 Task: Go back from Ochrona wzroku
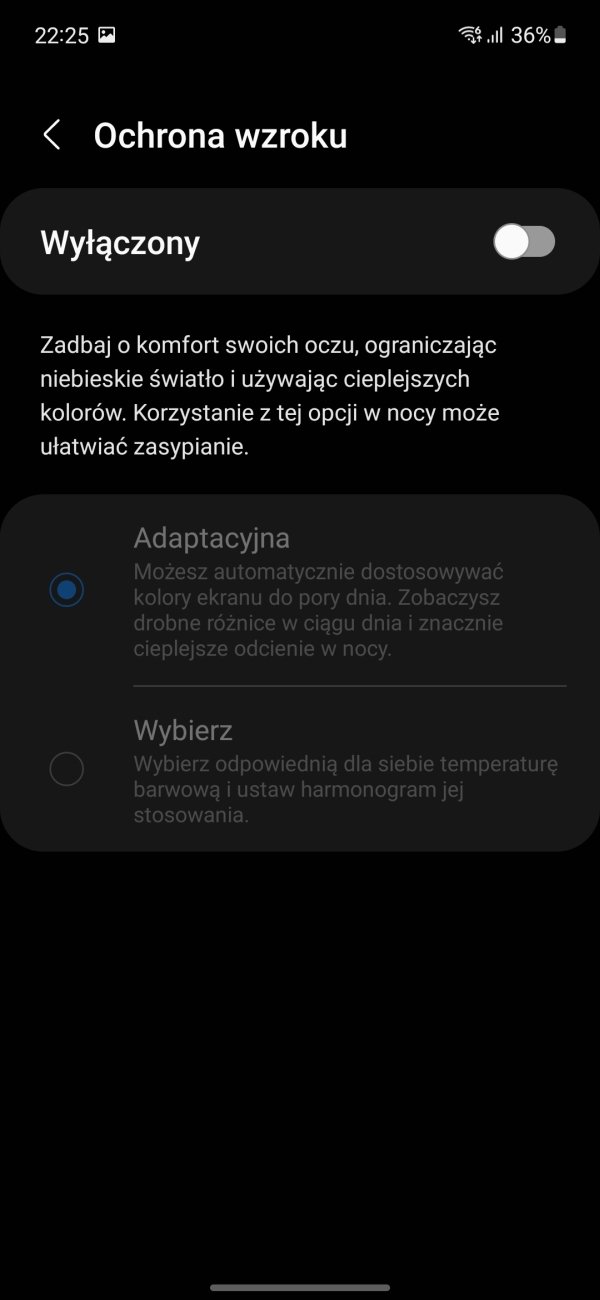point(52,135)
